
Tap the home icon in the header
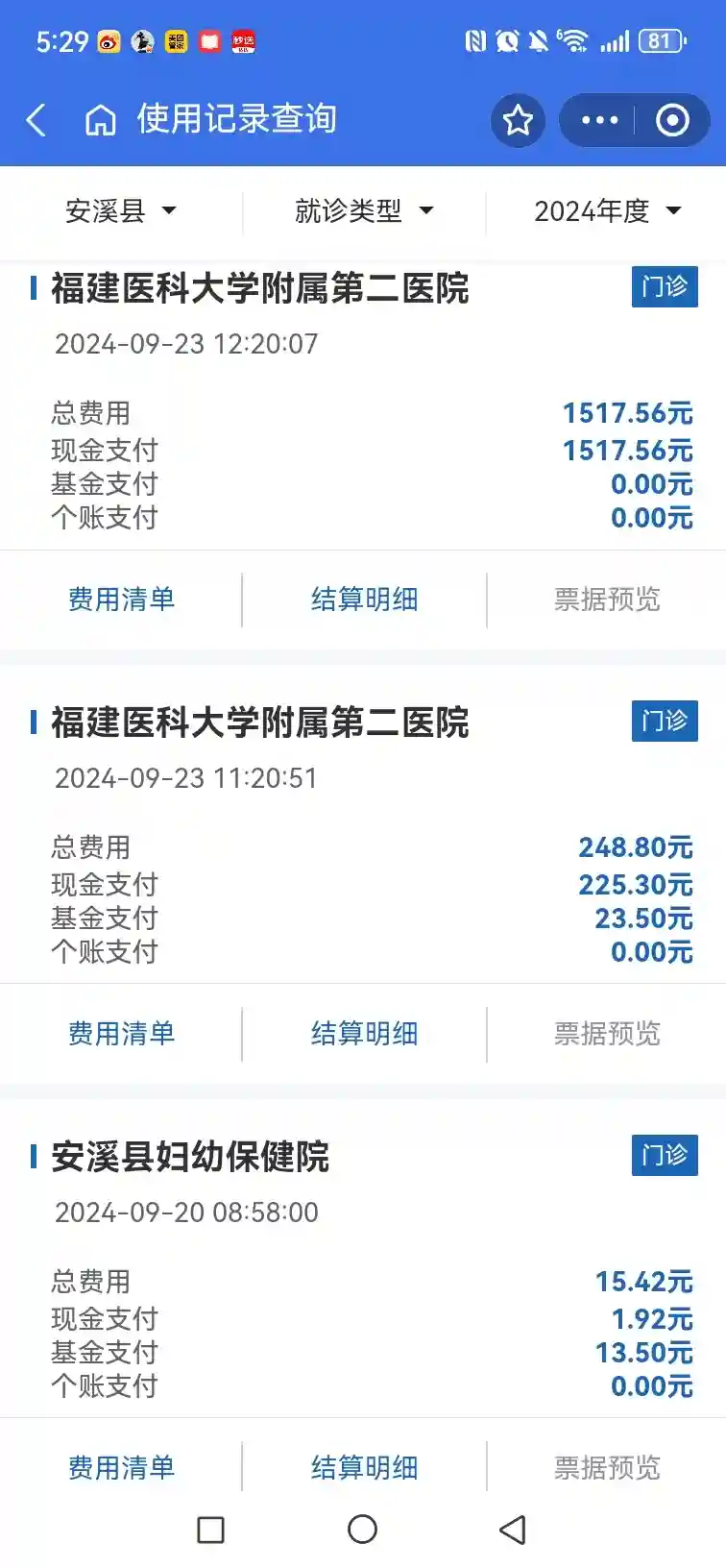click(x=100, y=120)
